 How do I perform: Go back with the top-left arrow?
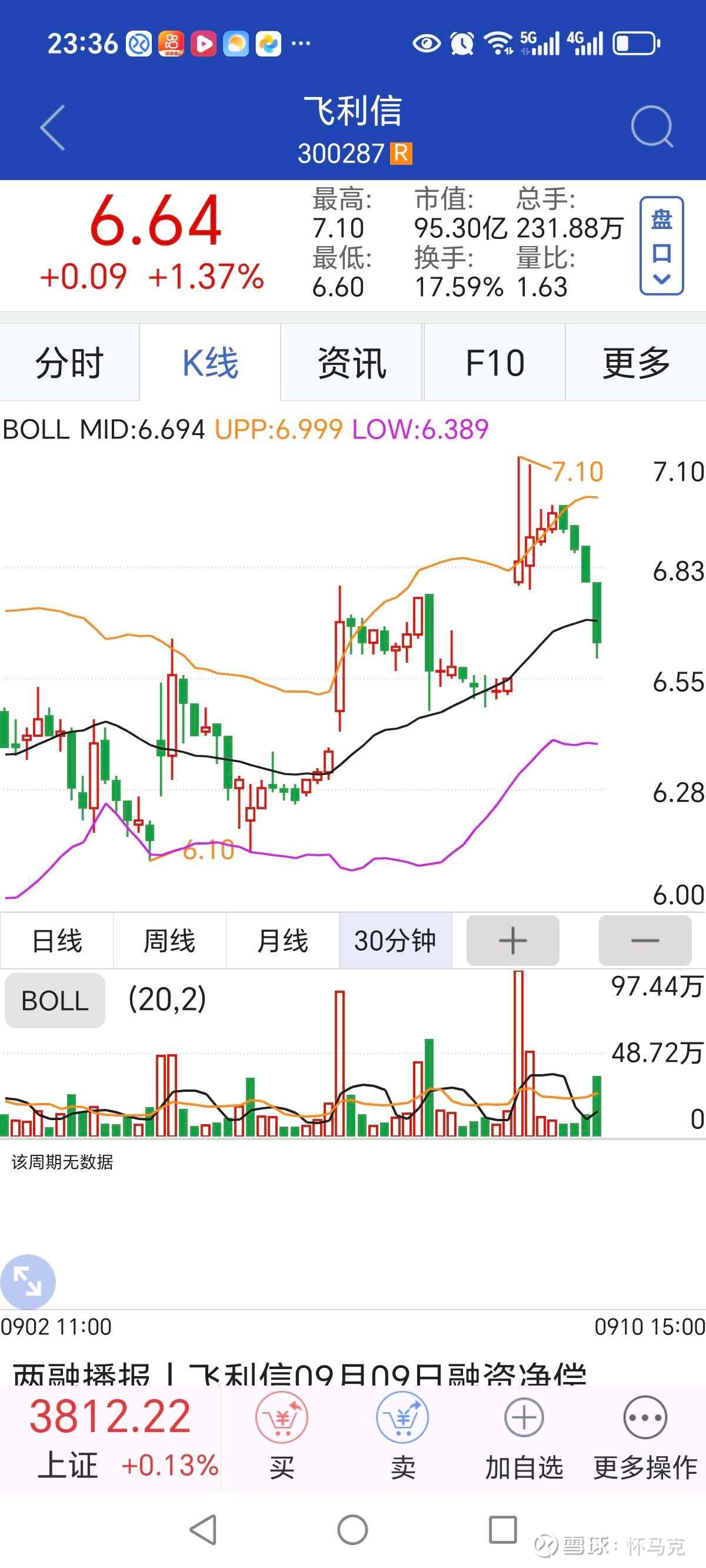[x=52, y=127]
